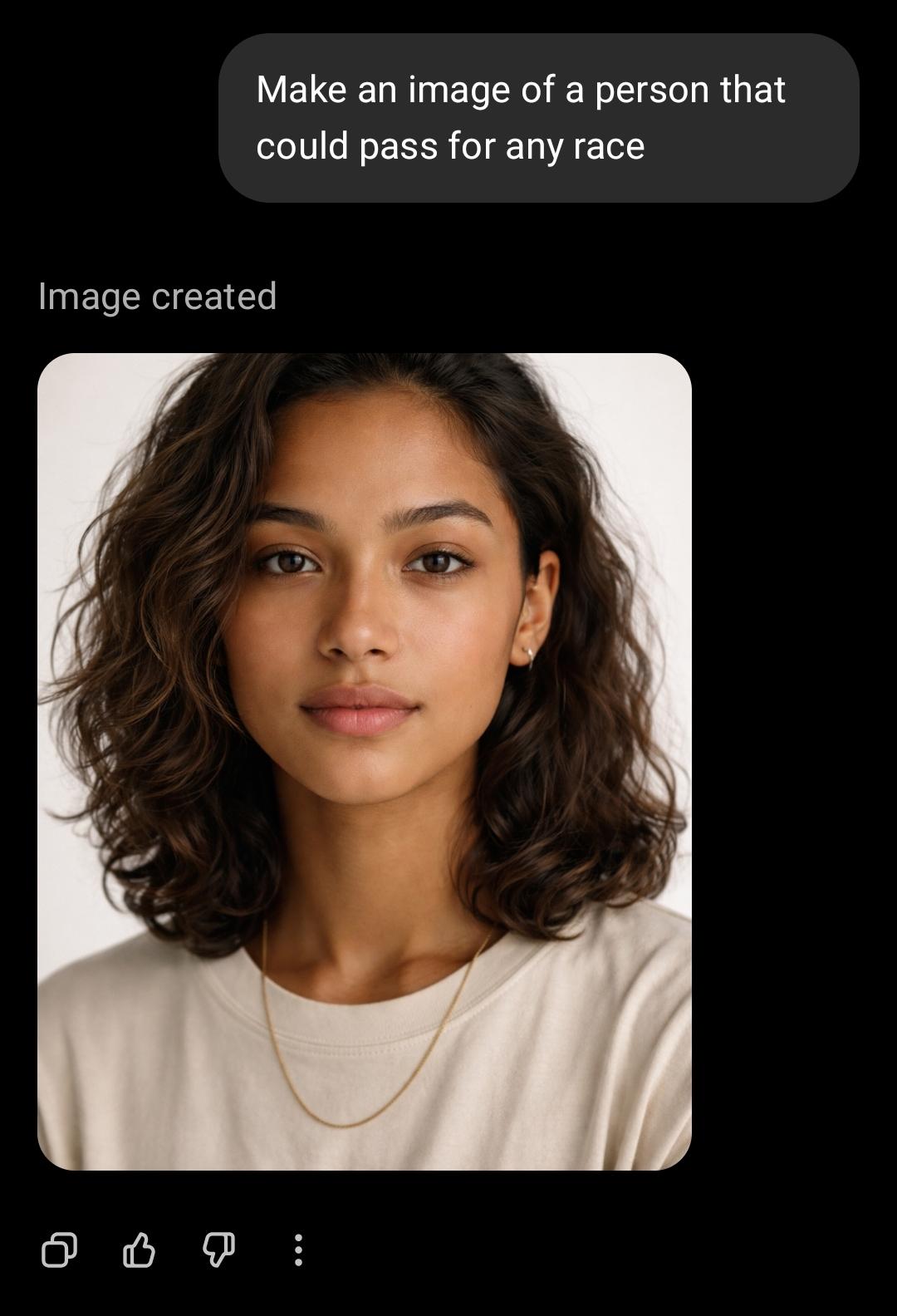The height and width of the screenshot is (1316, 897).
Task: Open the three-dot more options menu
Action: [298, 1250]
